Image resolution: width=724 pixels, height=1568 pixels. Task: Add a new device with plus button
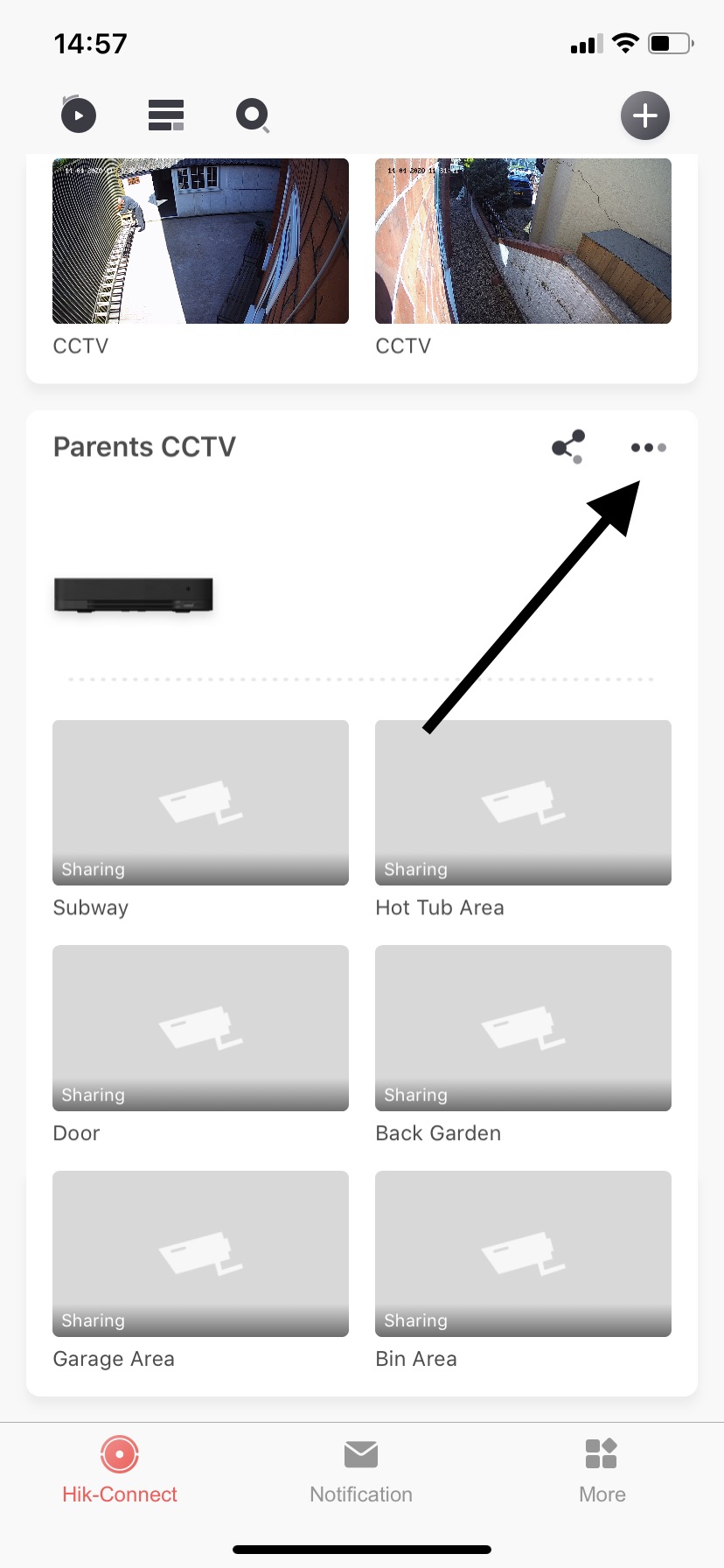[x=645, y=115]
